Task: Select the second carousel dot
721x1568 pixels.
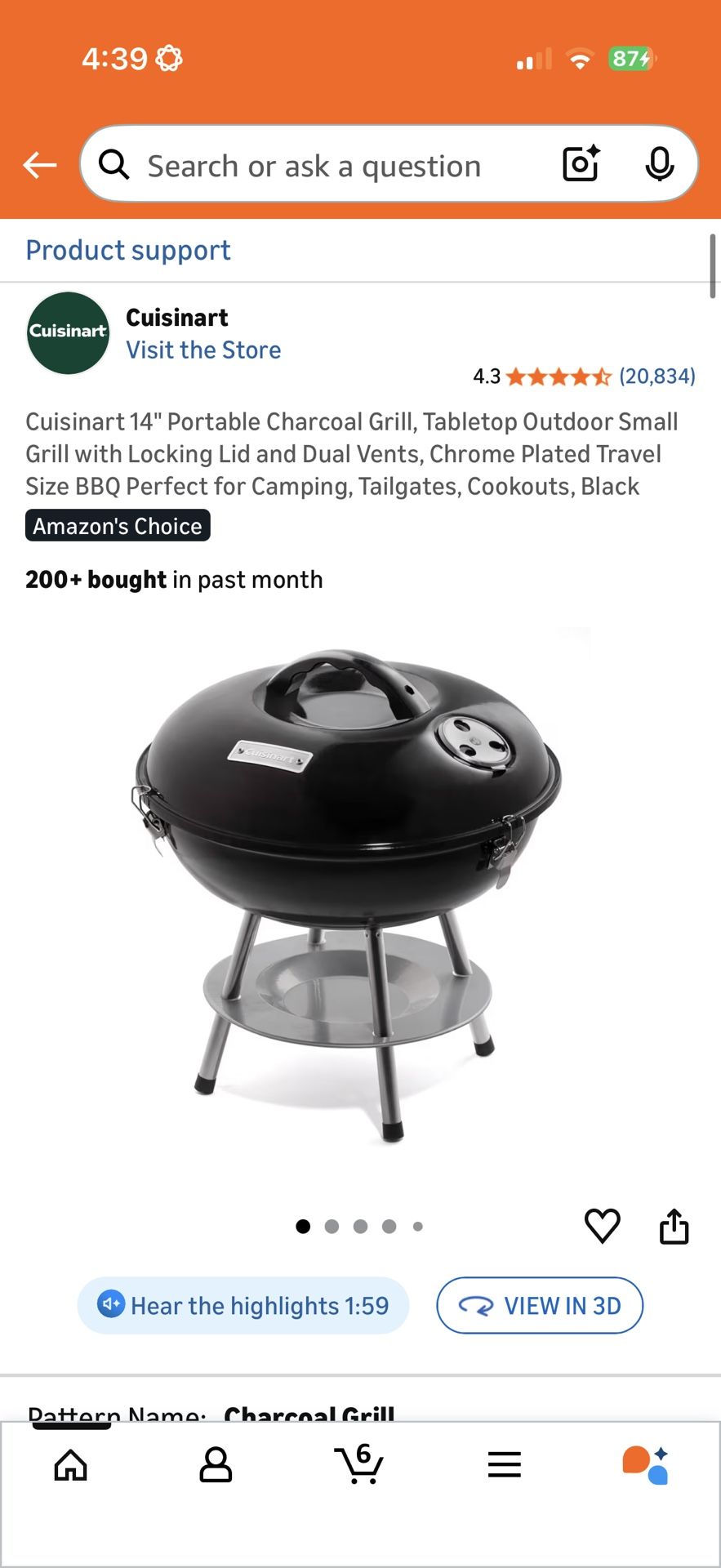Action: 332,1226
